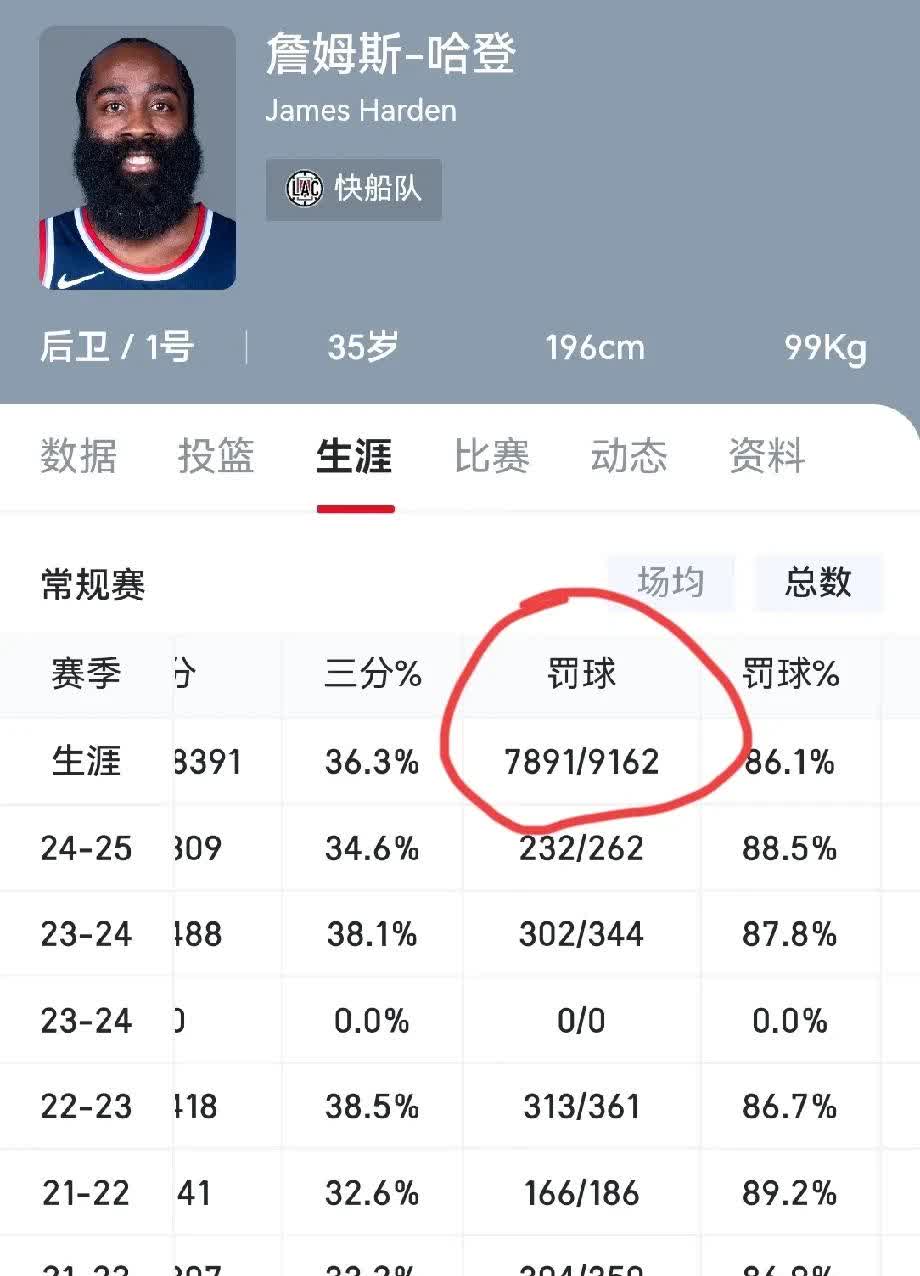Switch to the 数据 tab
Viewport: 920px width, 1276px height.
(75, 456)
